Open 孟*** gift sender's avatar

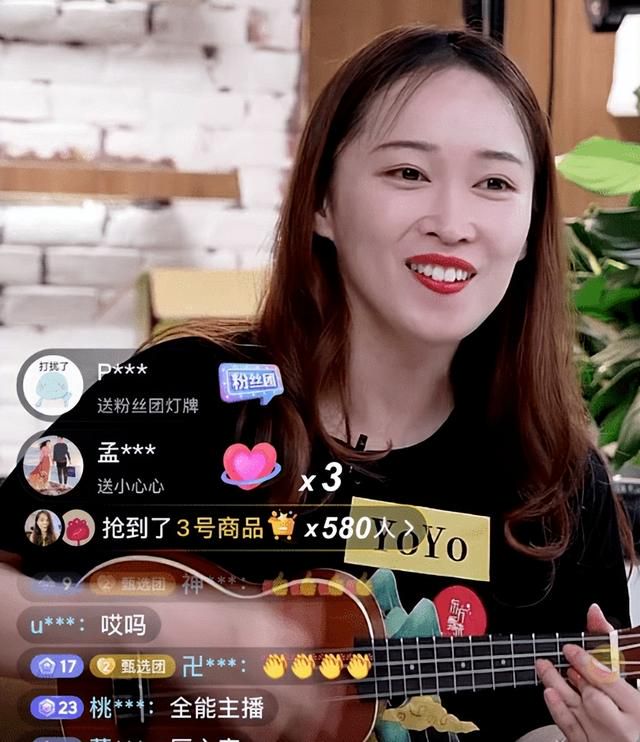[52, 464]
